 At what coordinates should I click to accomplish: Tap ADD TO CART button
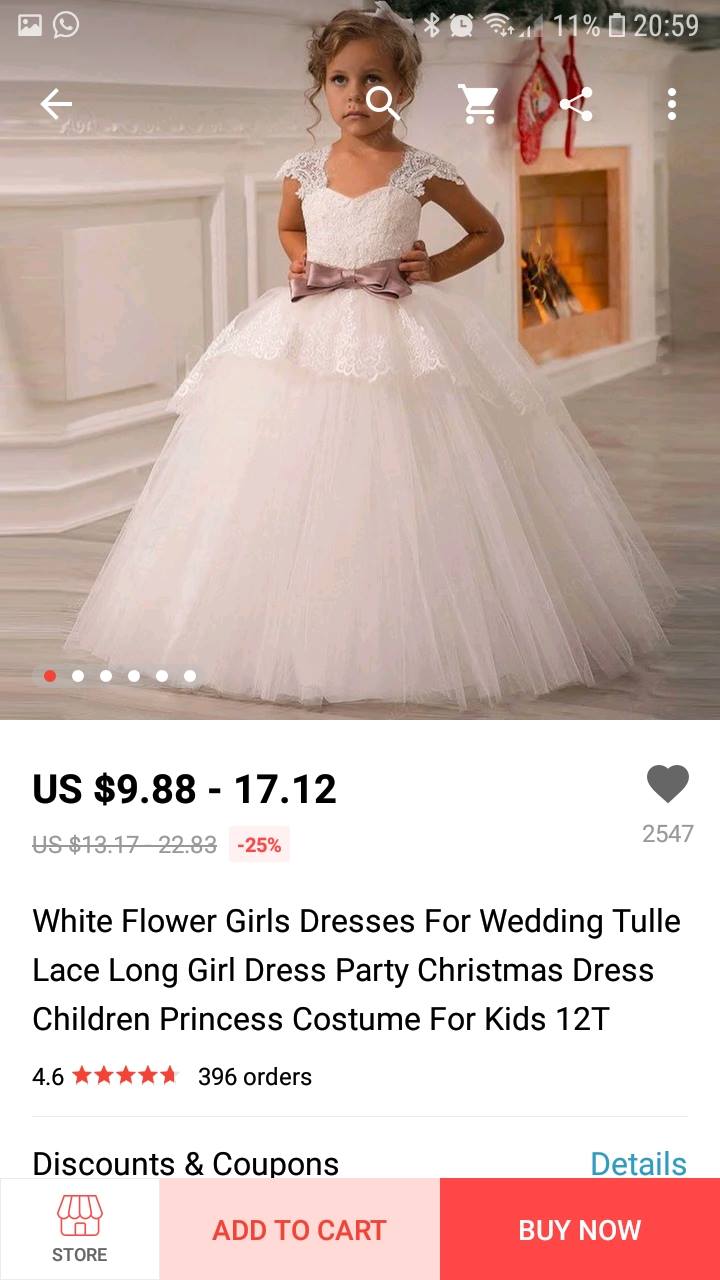point(299,1230)
